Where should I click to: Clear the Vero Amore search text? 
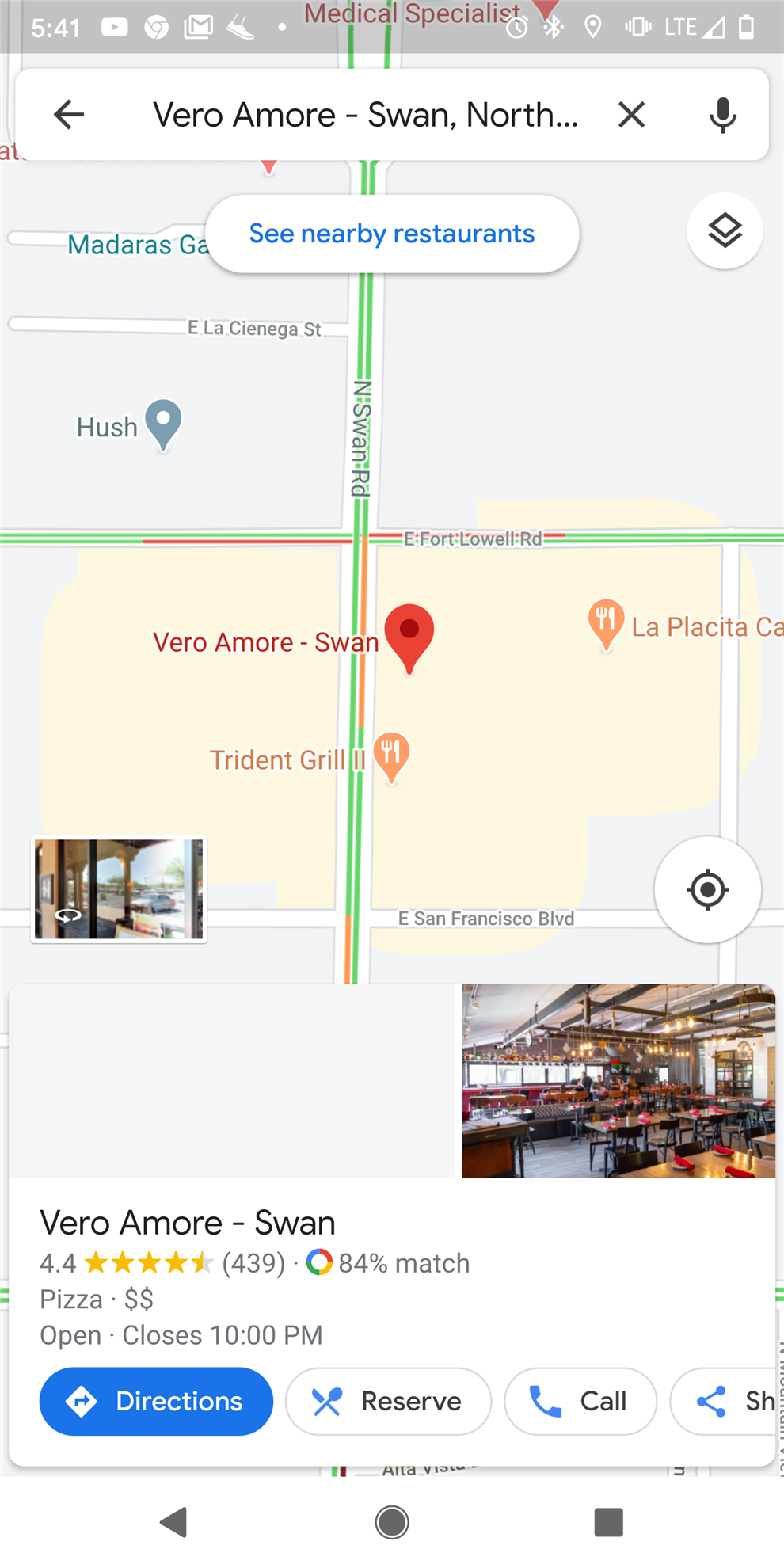point(631,115)
